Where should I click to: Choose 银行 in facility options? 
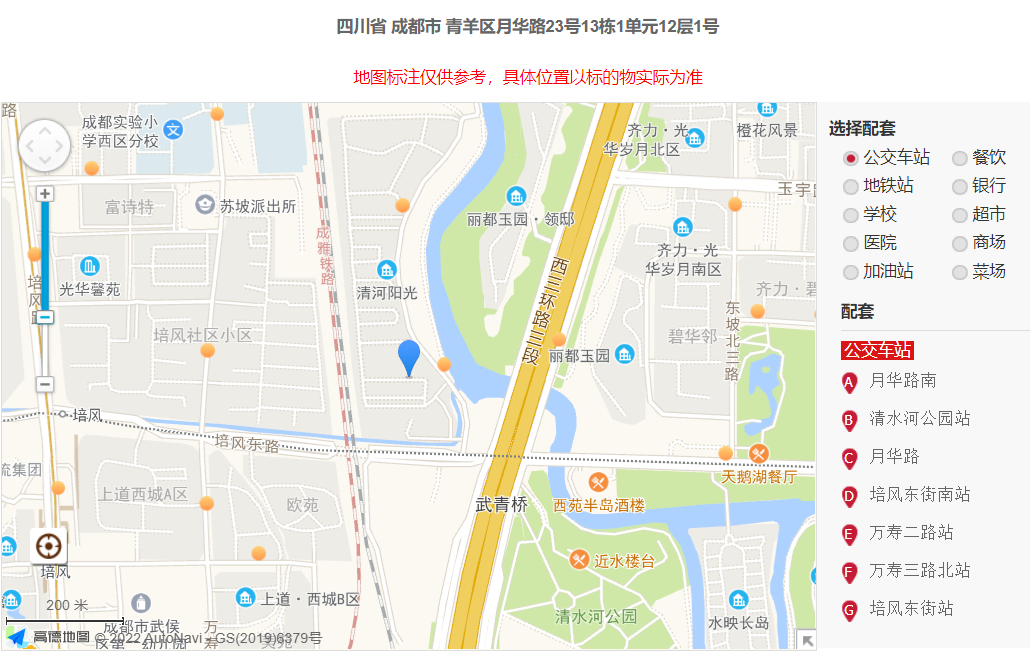(960, 187)
